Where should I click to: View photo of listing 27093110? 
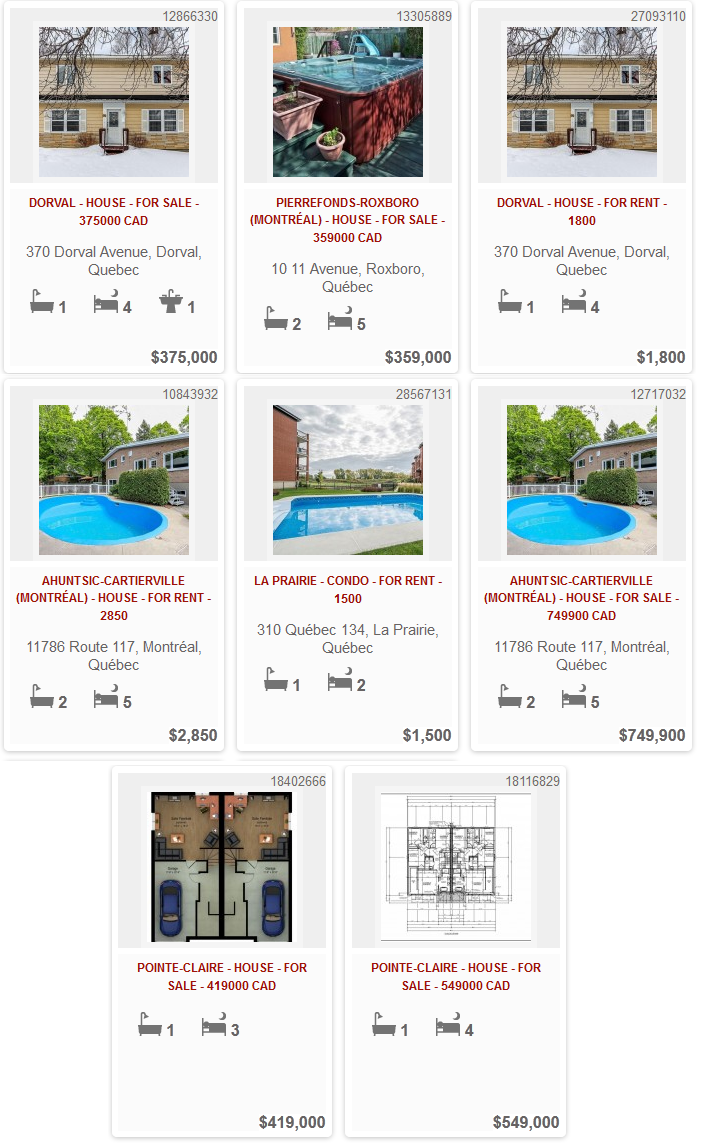tap(581, 102)
